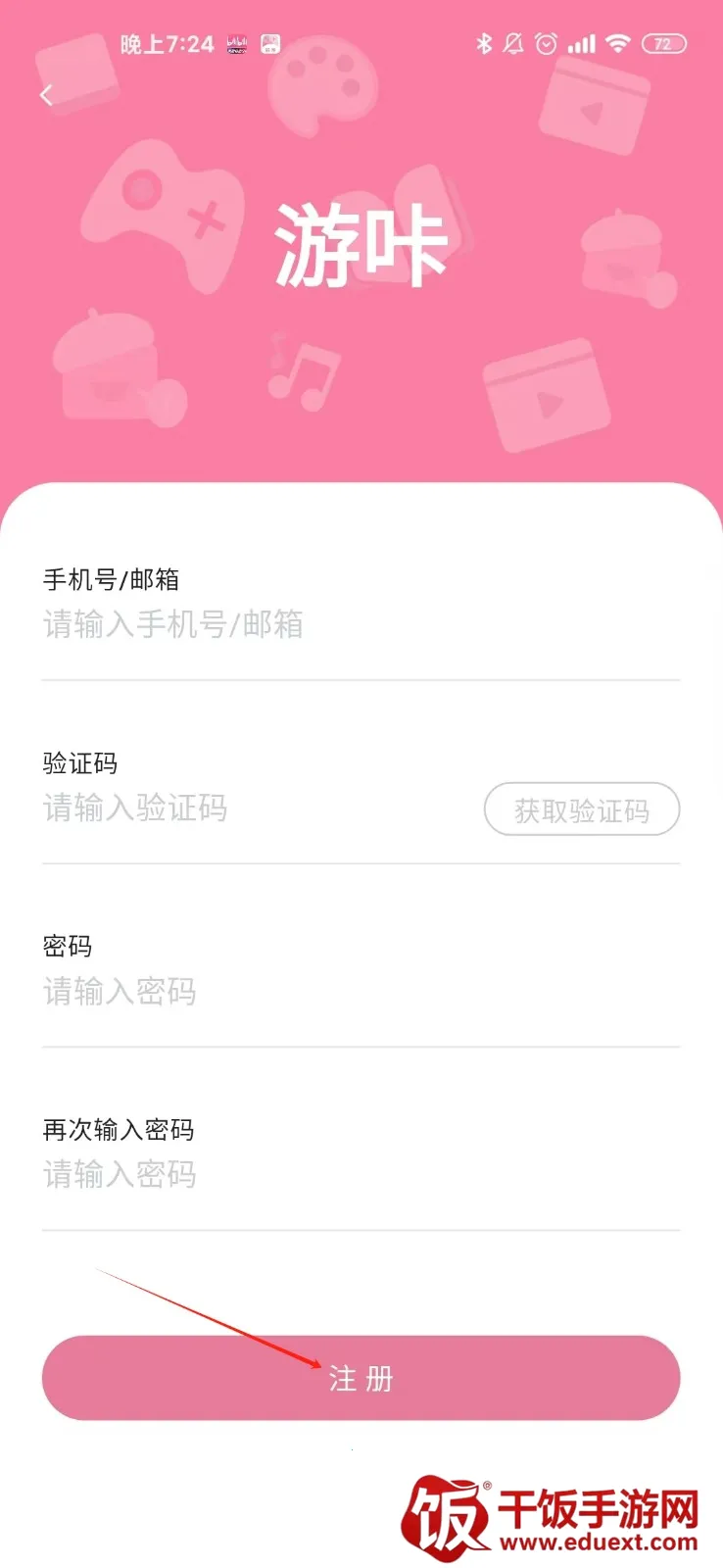Tap the Wi-Fi icon in the status bar
The image size is (723, 1568).
618,43
